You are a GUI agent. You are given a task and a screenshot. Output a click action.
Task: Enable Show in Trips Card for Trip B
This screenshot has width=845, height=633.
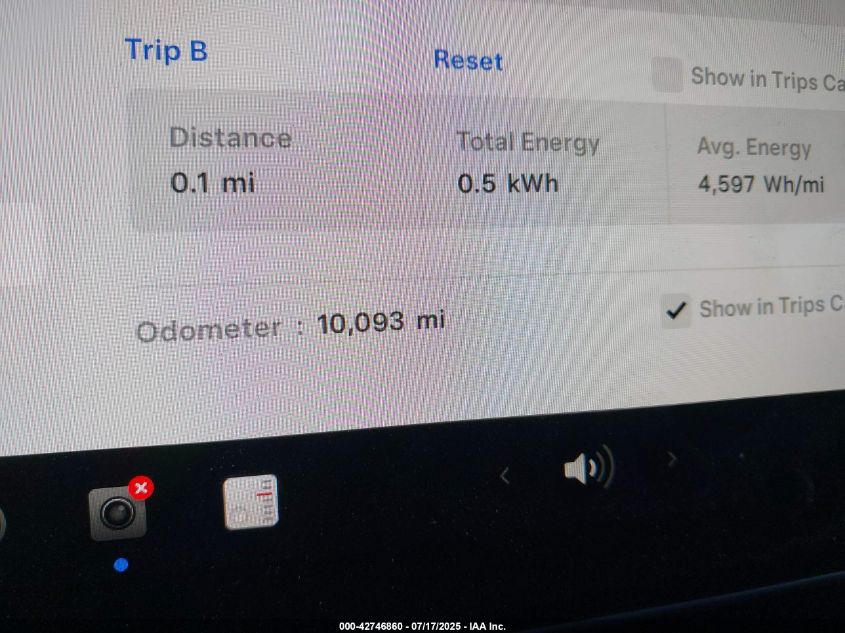click(x=667, y=75)
